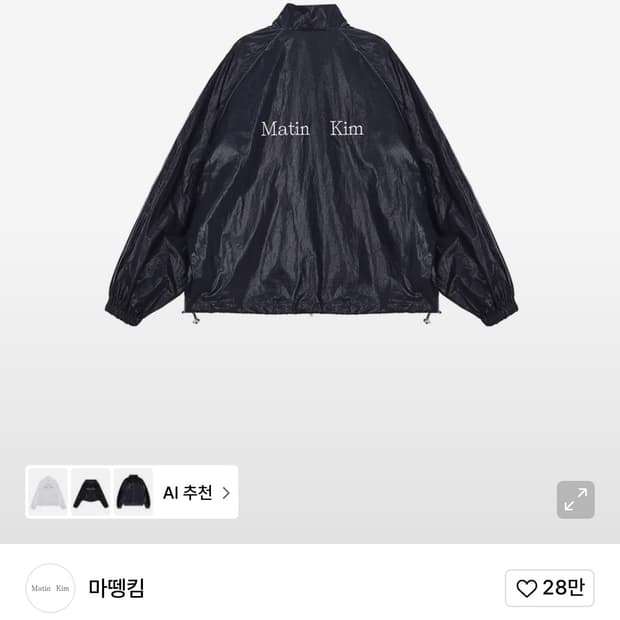View the white jacket recommendation thumbnail
The width and height of the screenshot is (620, 620).
pyautogui.click(x=48, y=492)
